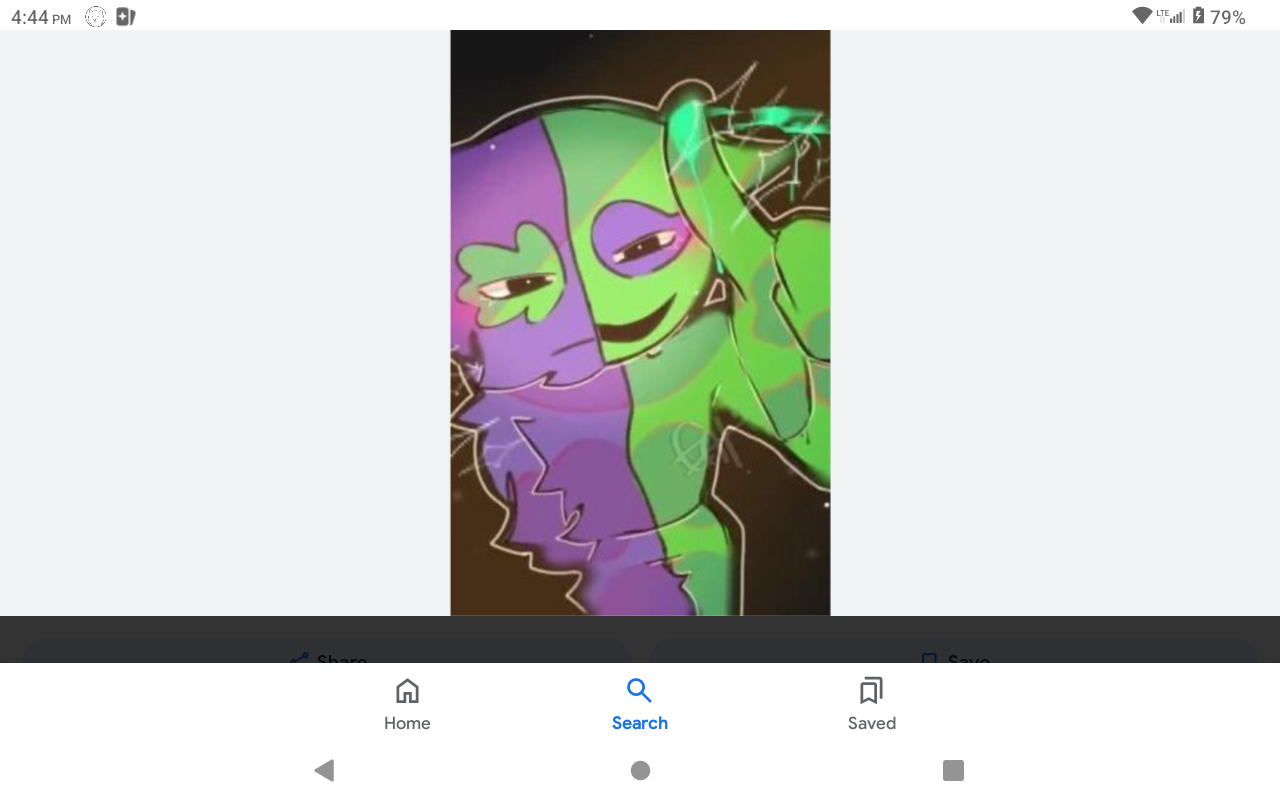Open the Saved tab

(x=871, y=705)
